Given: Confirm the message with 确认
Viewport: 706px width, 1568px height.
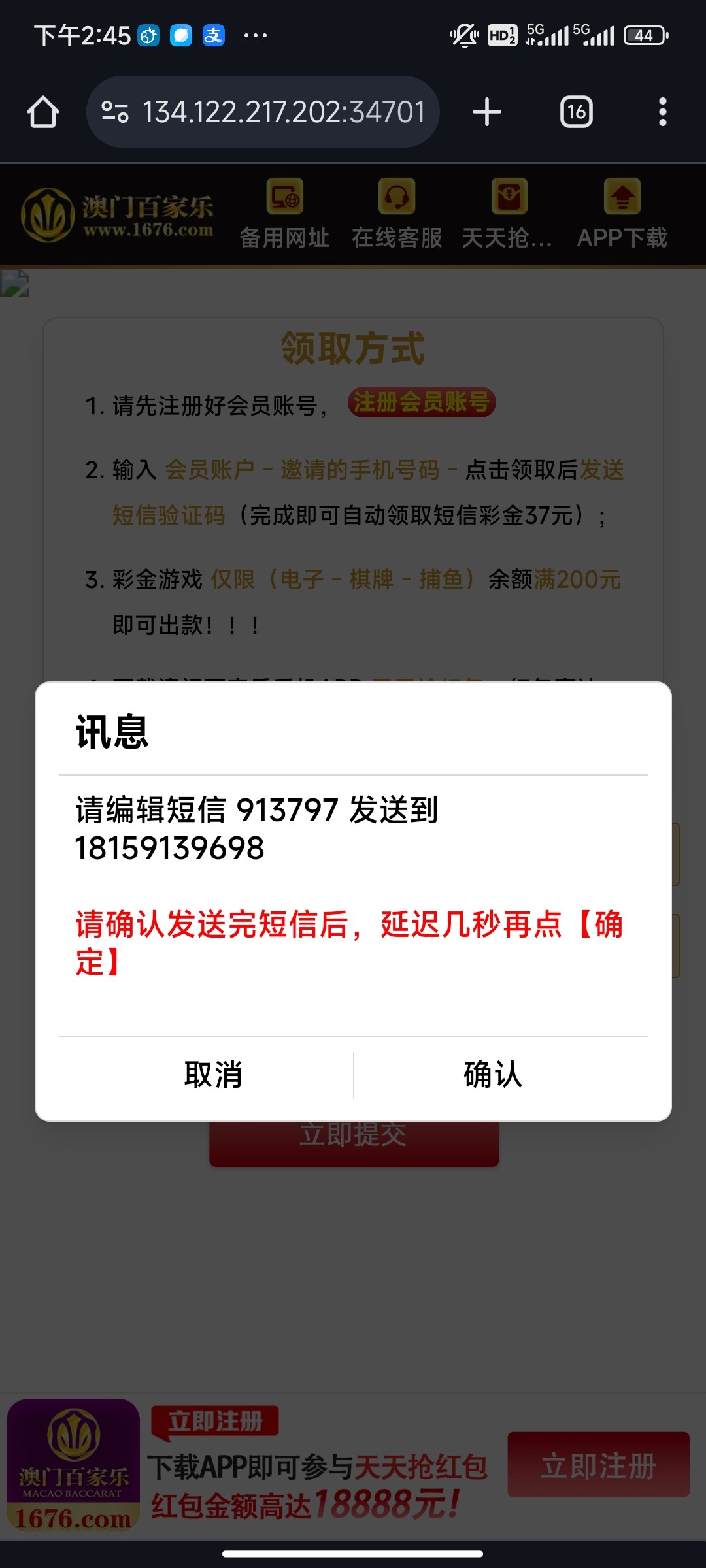Looking at the screenshot, I should 493,1075.
